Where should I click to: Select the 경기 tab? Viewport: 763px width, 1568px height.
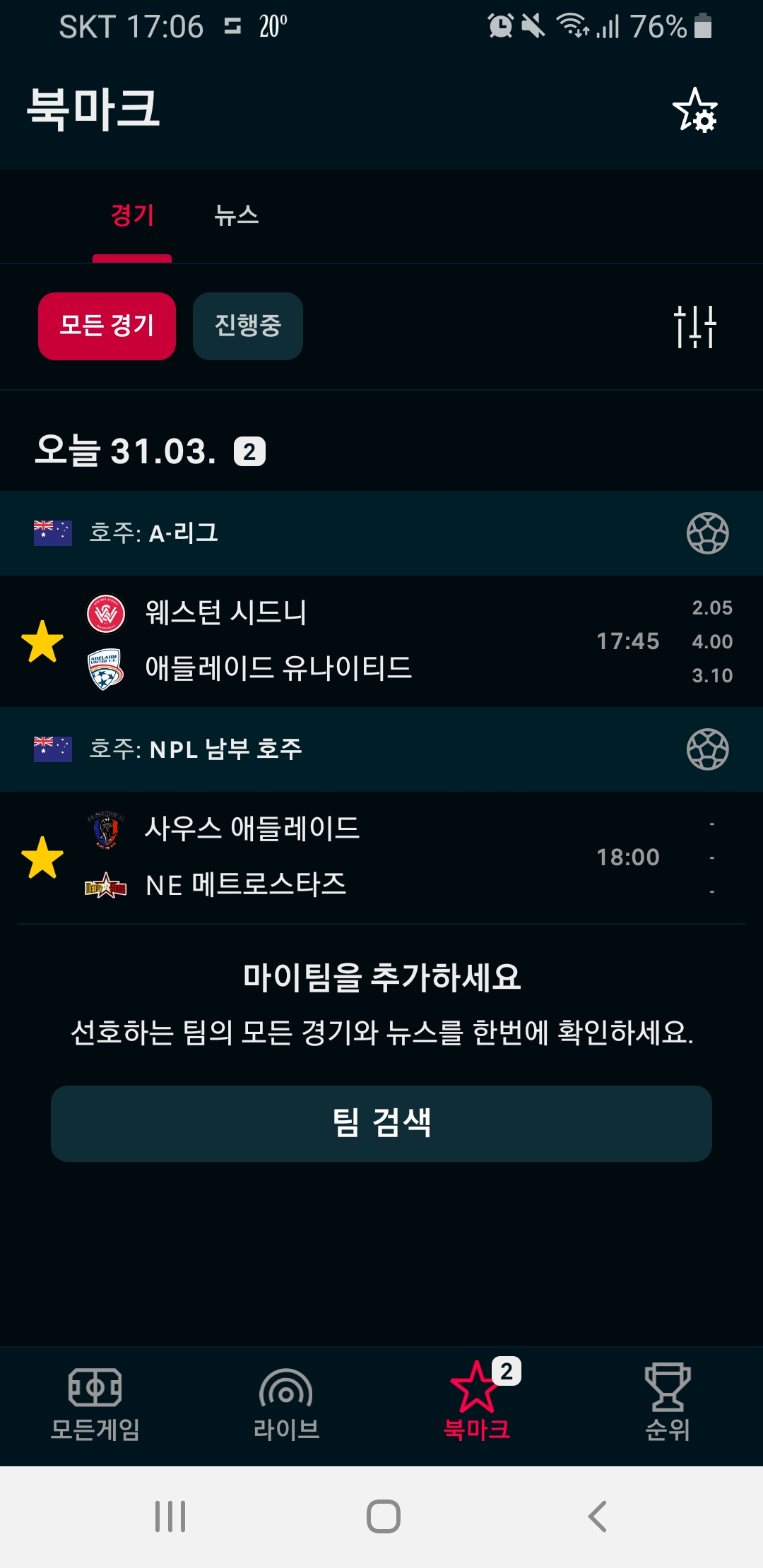tap(132, 215)
